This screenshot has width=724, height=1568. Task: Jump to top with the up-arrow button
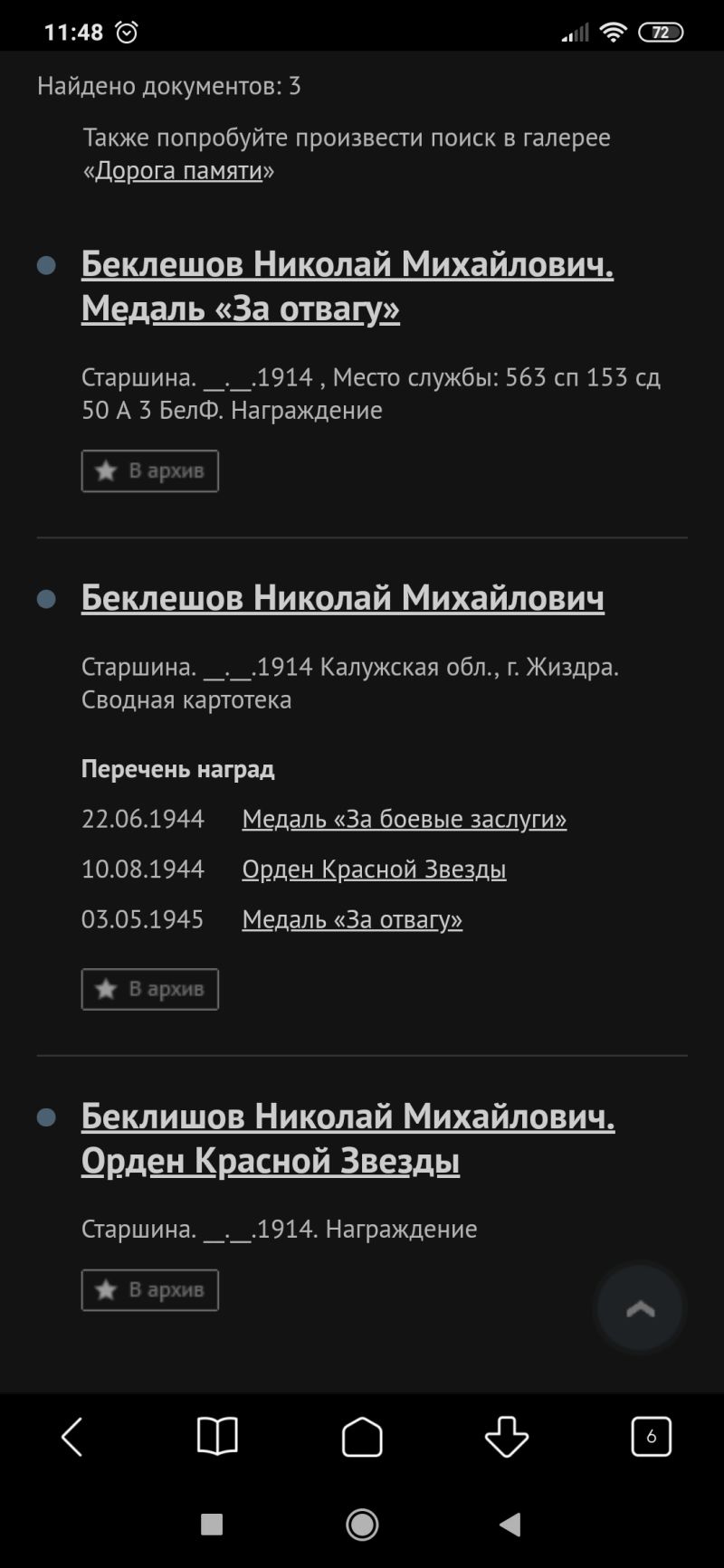click(640, 1308)
